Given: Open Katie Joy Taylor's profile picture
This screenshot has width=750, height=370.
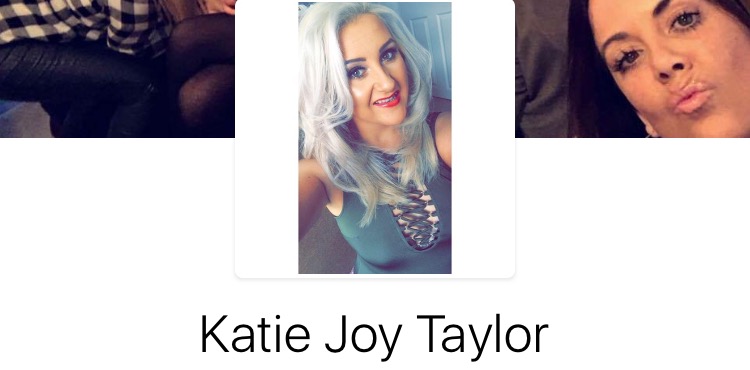Looking at the screenshot, I should coord(375,138).
